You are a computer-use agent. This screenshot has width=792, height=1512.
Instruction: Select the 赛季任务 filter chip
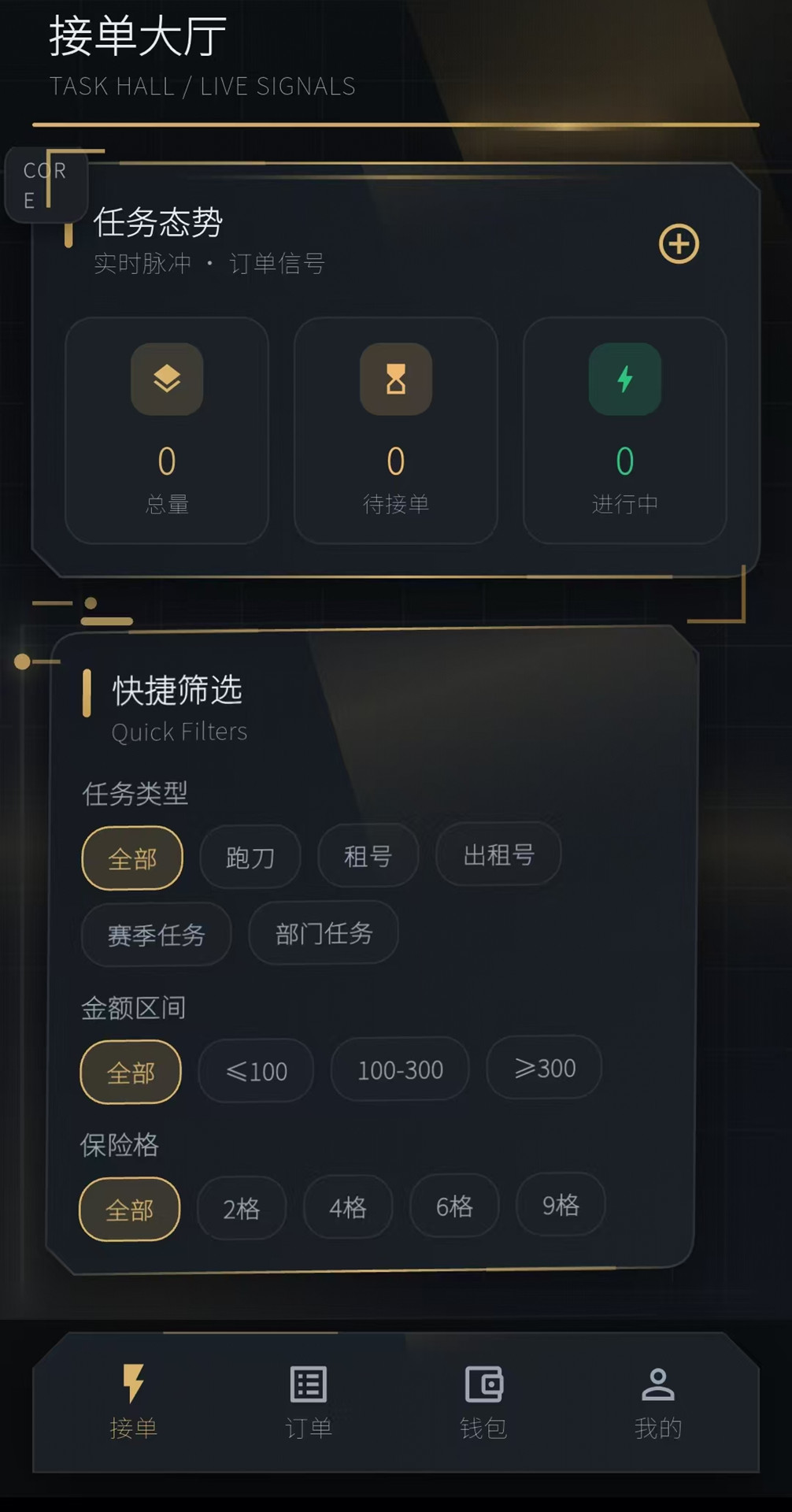click(157, 935)
